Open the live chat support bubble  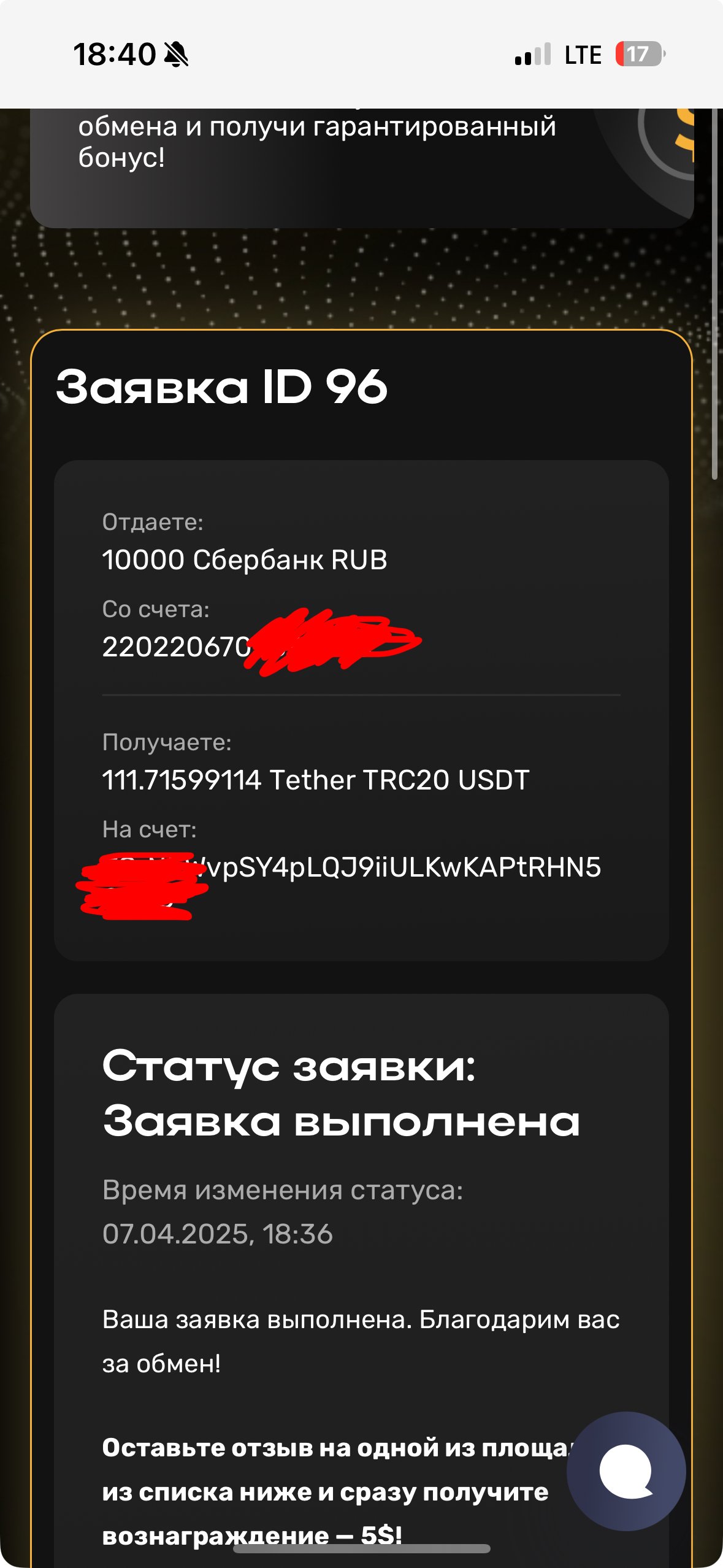tap(625, 1471)
